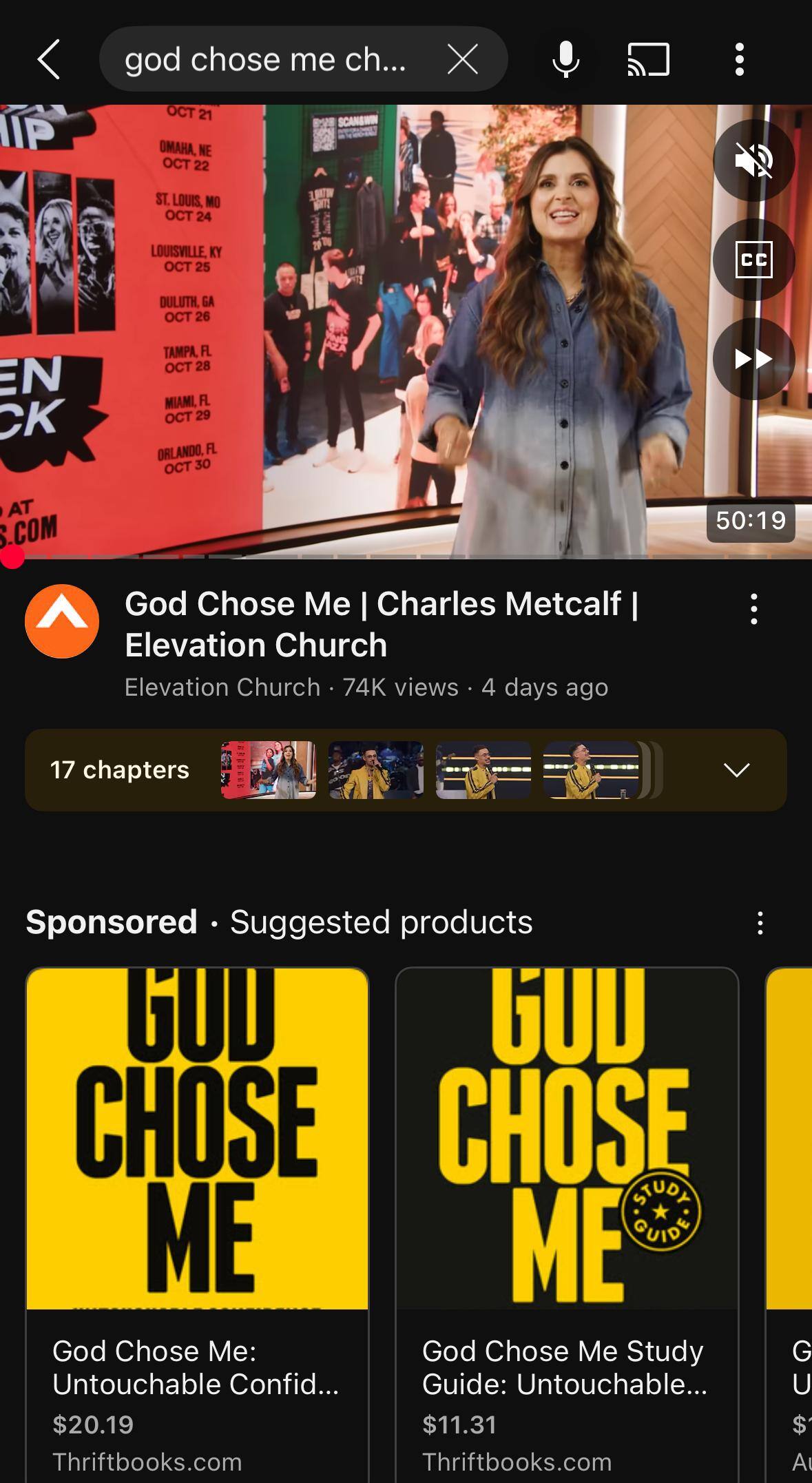Toggle closed captions on the preview
The height and width of the screenshot is (1483, 812).
pos(753,260)
